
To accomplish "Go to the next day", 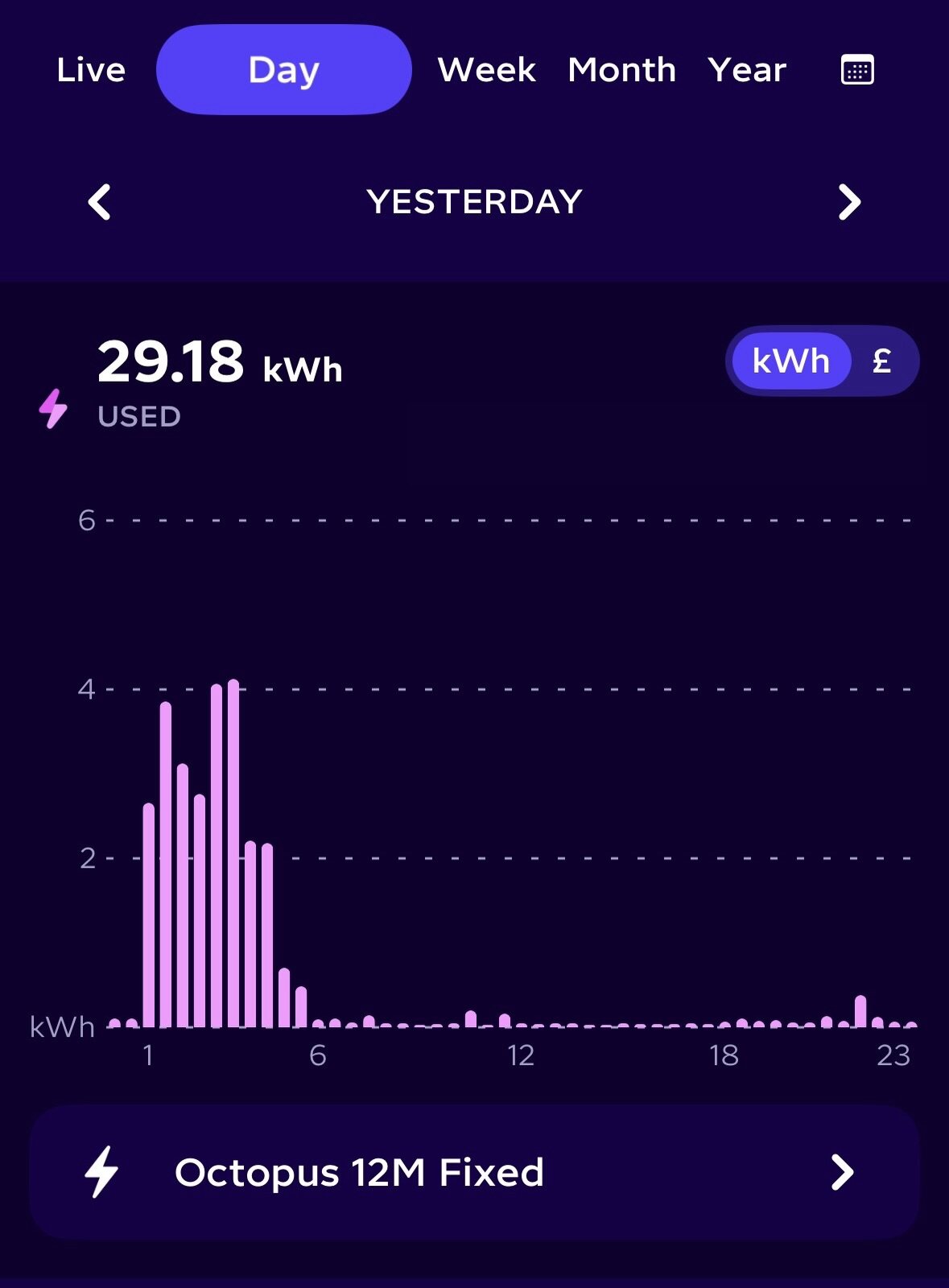I will (x=849, y=202).
